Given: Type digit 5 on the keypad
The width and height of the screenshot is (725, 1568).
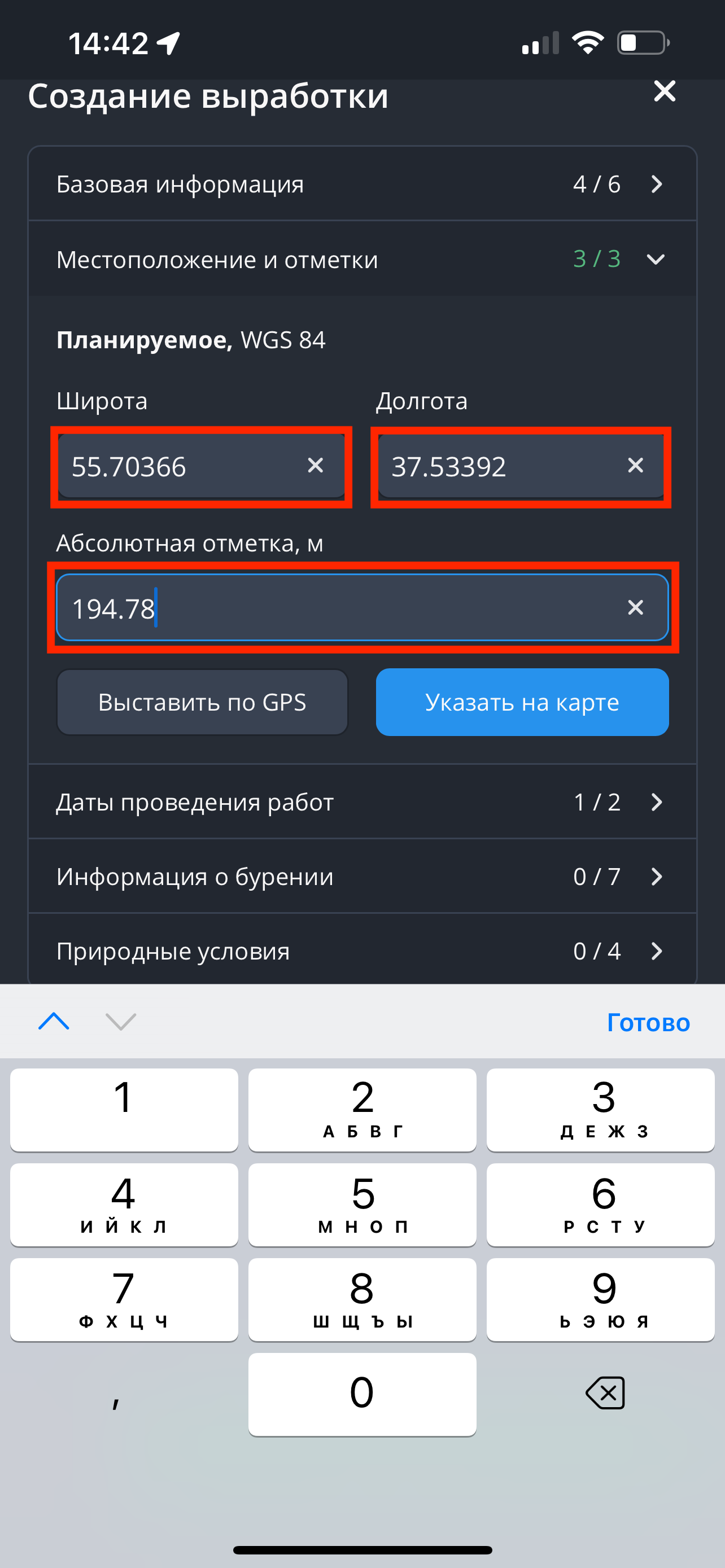Looking at the screenshot, I should pyautogui.click(x=362, y=1204).
